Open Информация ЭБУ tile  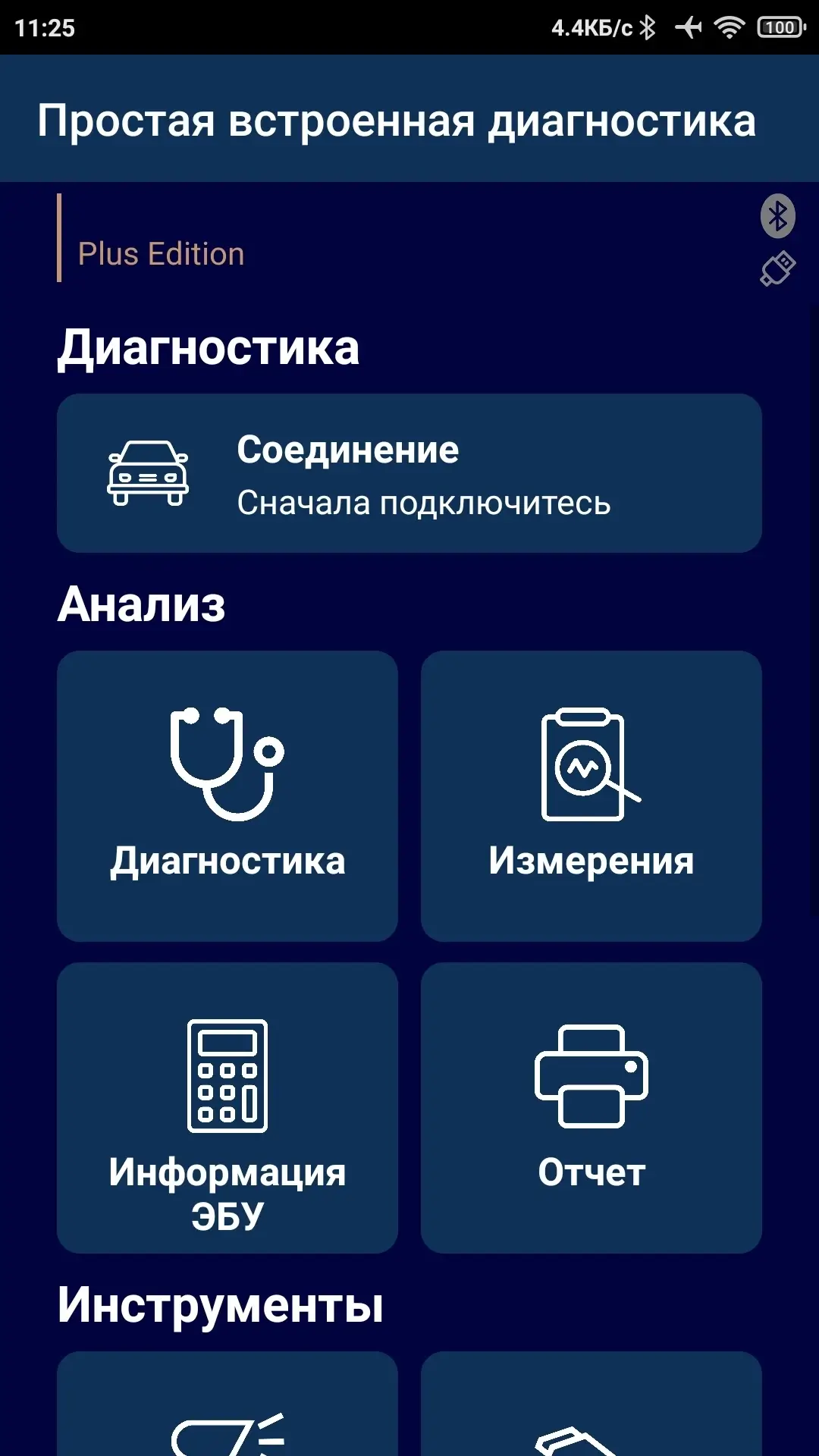click(227, 1108)
